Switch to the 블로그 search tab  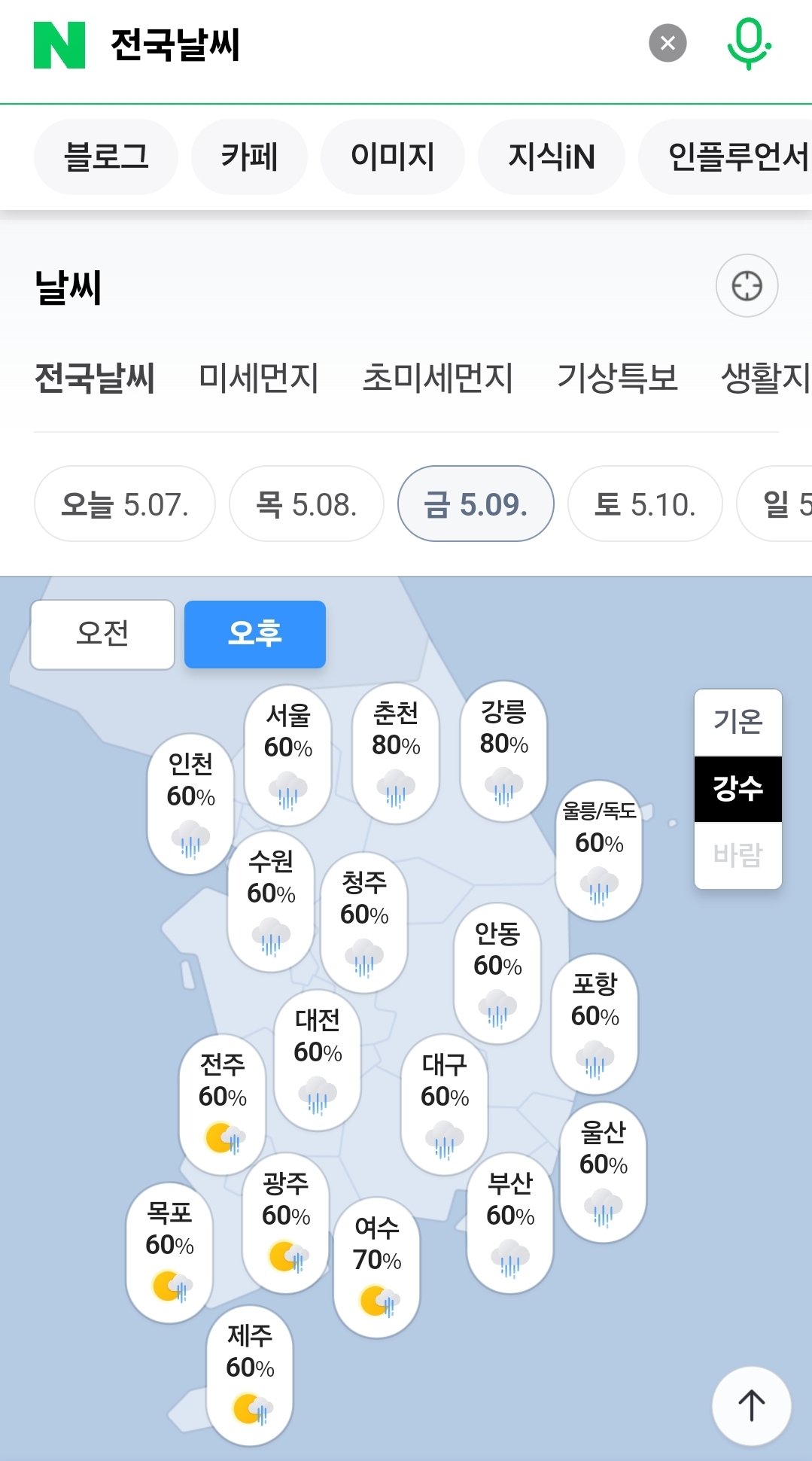pyautogui.click(x=106, y=157)
